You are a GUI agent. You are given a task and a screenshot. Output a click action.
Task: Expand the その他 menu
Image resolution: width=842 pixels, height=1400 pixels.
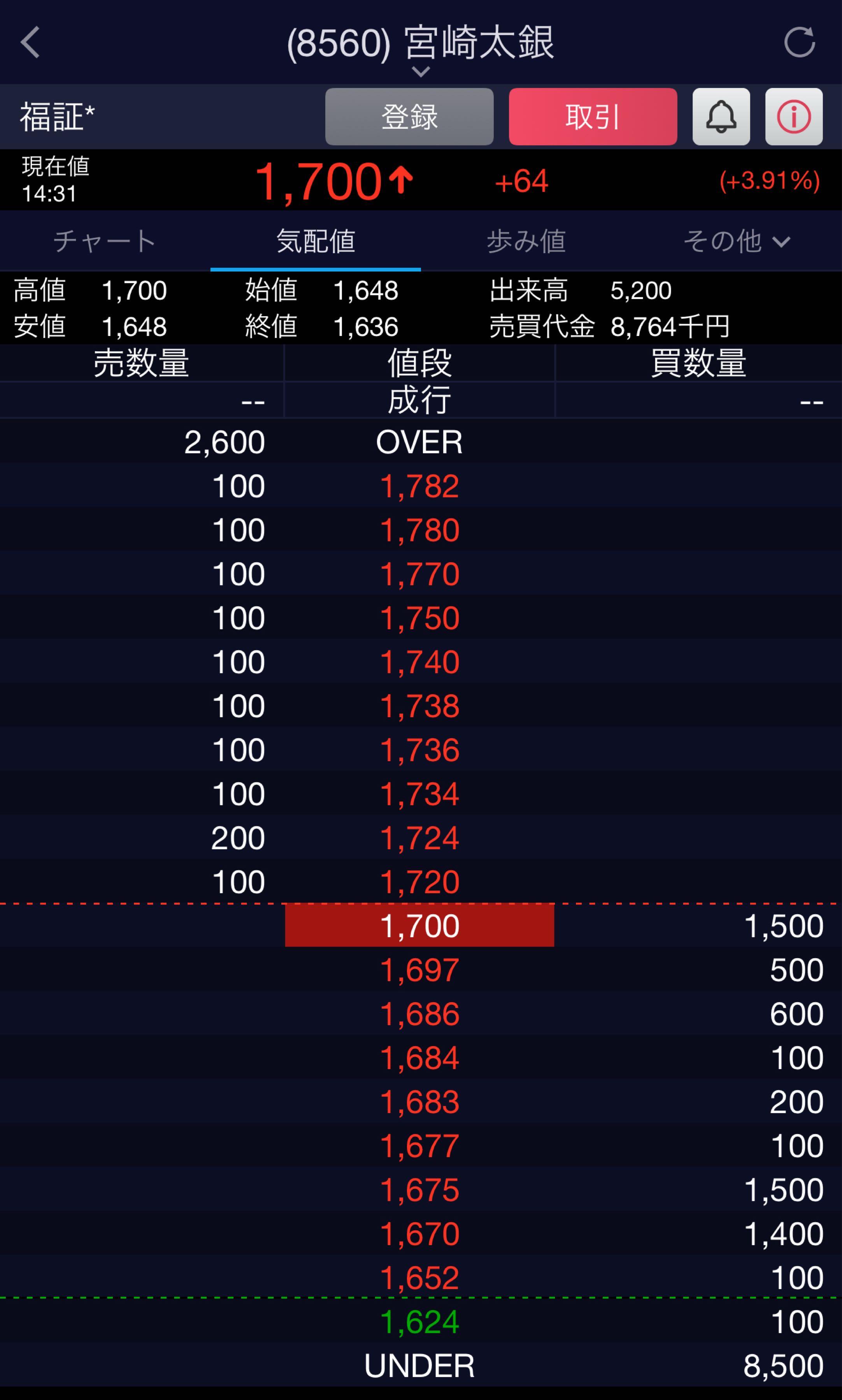click(736, 241)
